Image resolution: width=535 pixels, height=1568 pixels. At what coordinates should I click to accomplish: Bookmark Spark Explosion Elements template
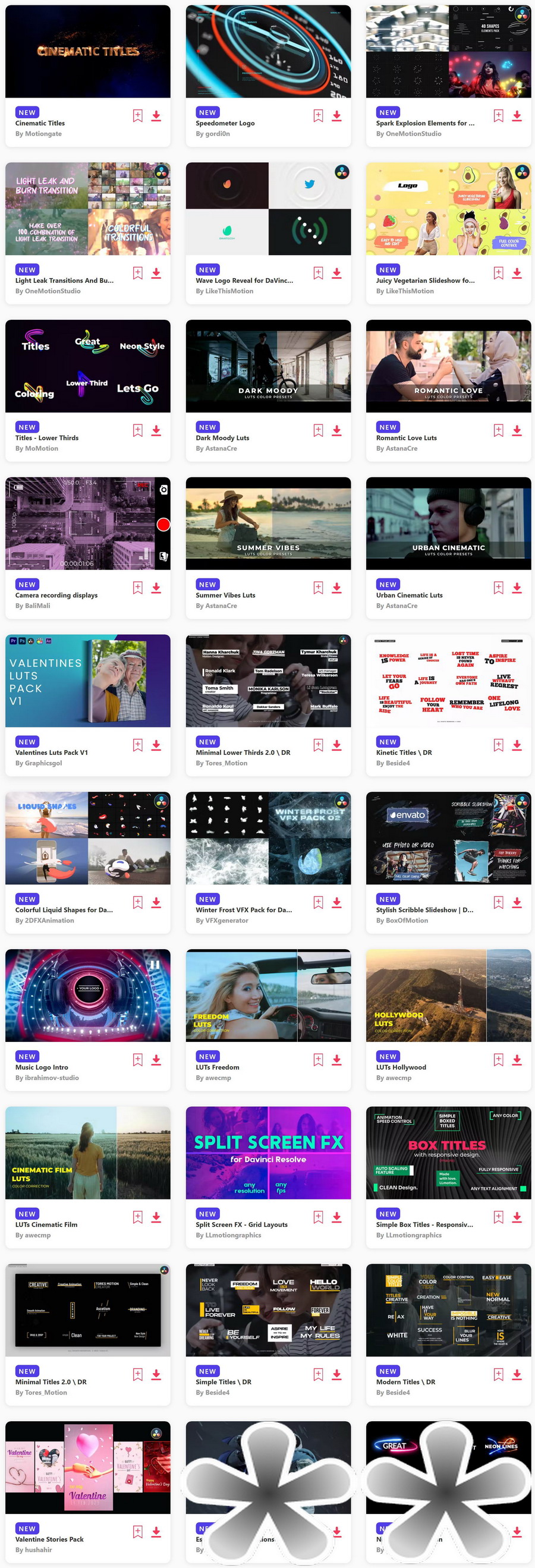(x=499, y=116)
